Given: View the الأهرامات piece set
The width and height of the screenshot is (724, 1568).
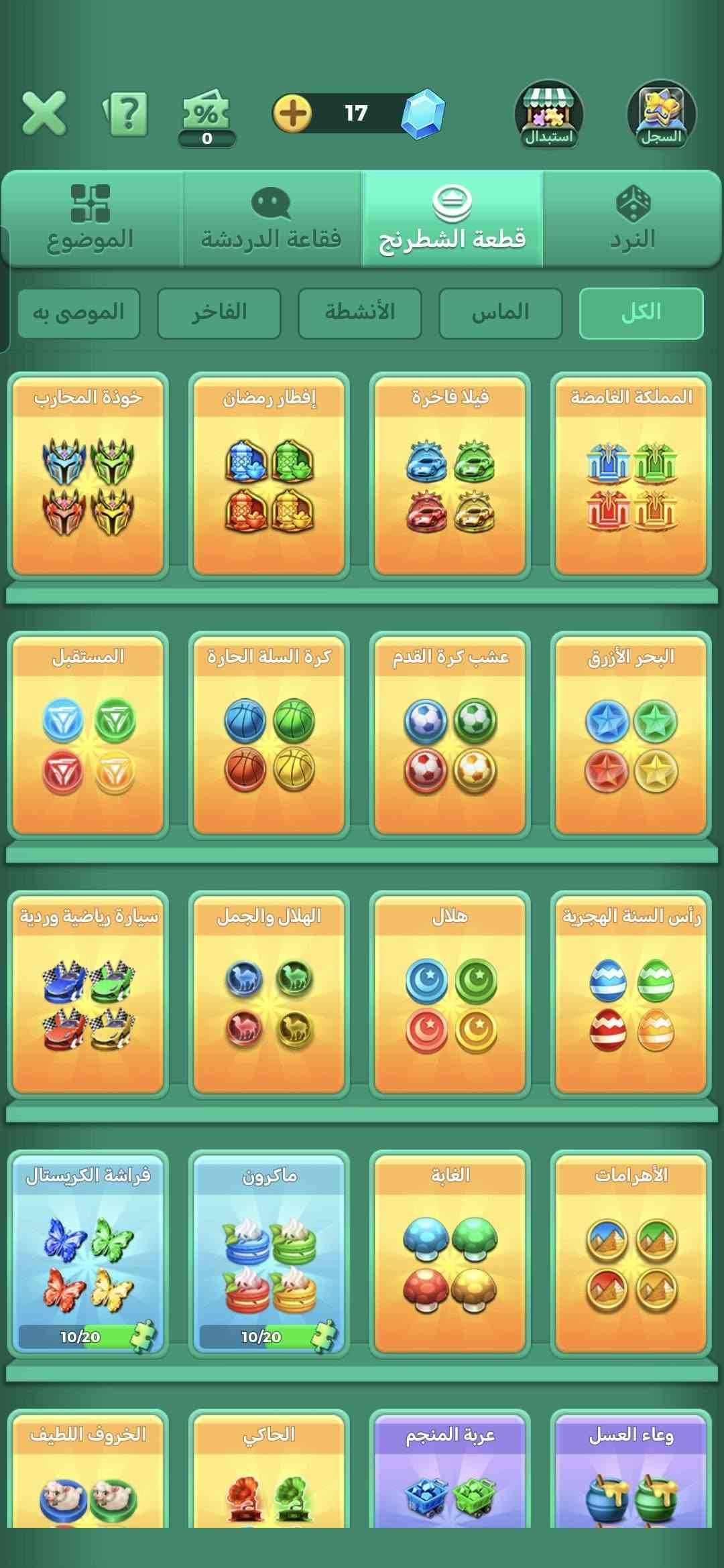Looking at the screenshot, I should (631, 1254).
